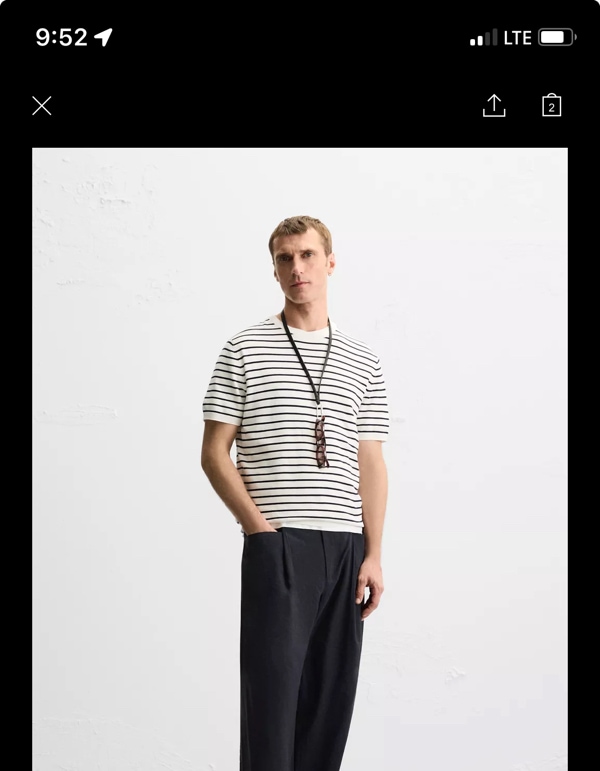600x771 pixels.
Task: Close the product photo viewer
Action: coord(41,106)
